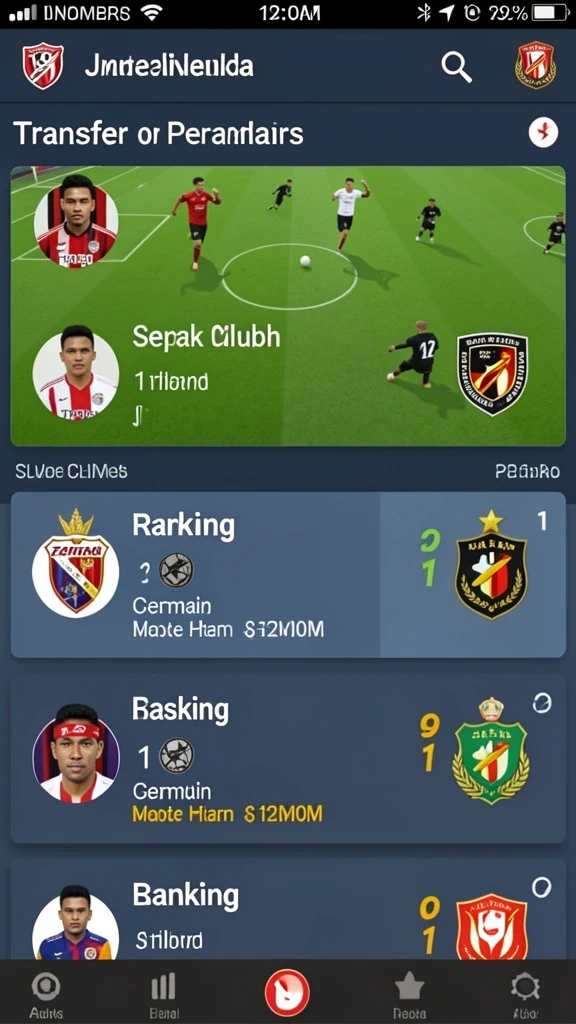Tap the red-and-white shield logo in header

click(x=43, y=66)
